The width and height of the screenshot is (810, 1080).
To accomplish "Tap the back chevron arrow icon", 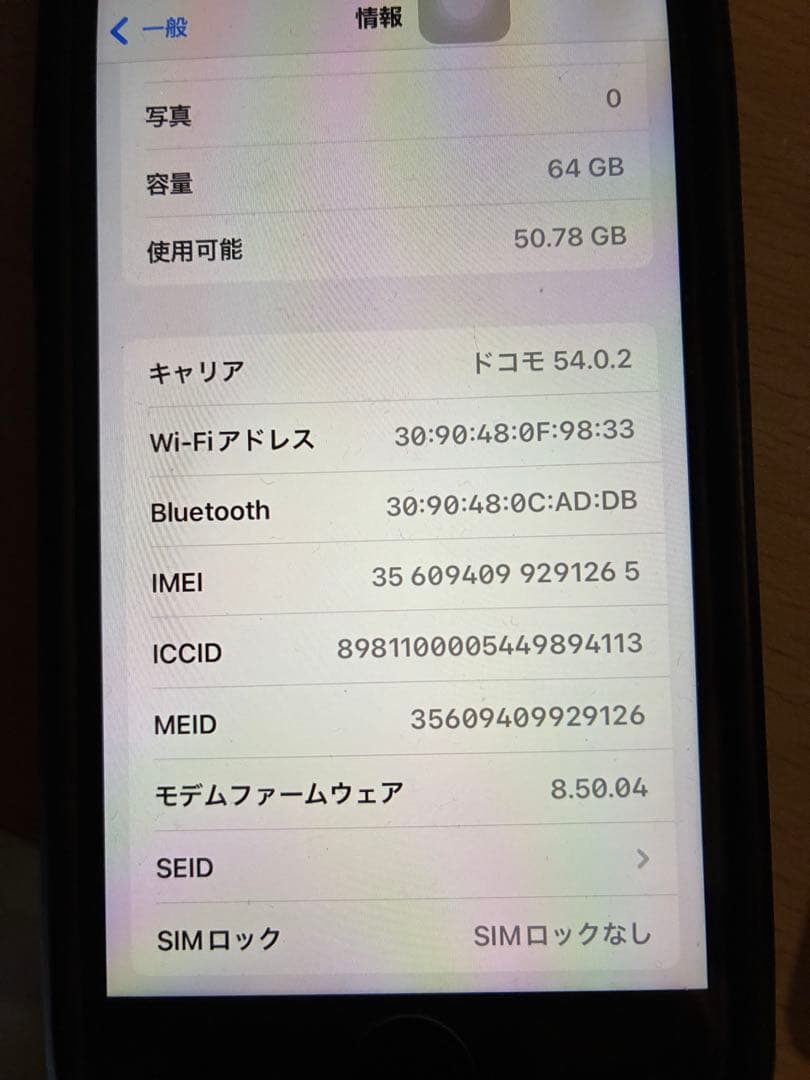I will (x=118, y=29).
